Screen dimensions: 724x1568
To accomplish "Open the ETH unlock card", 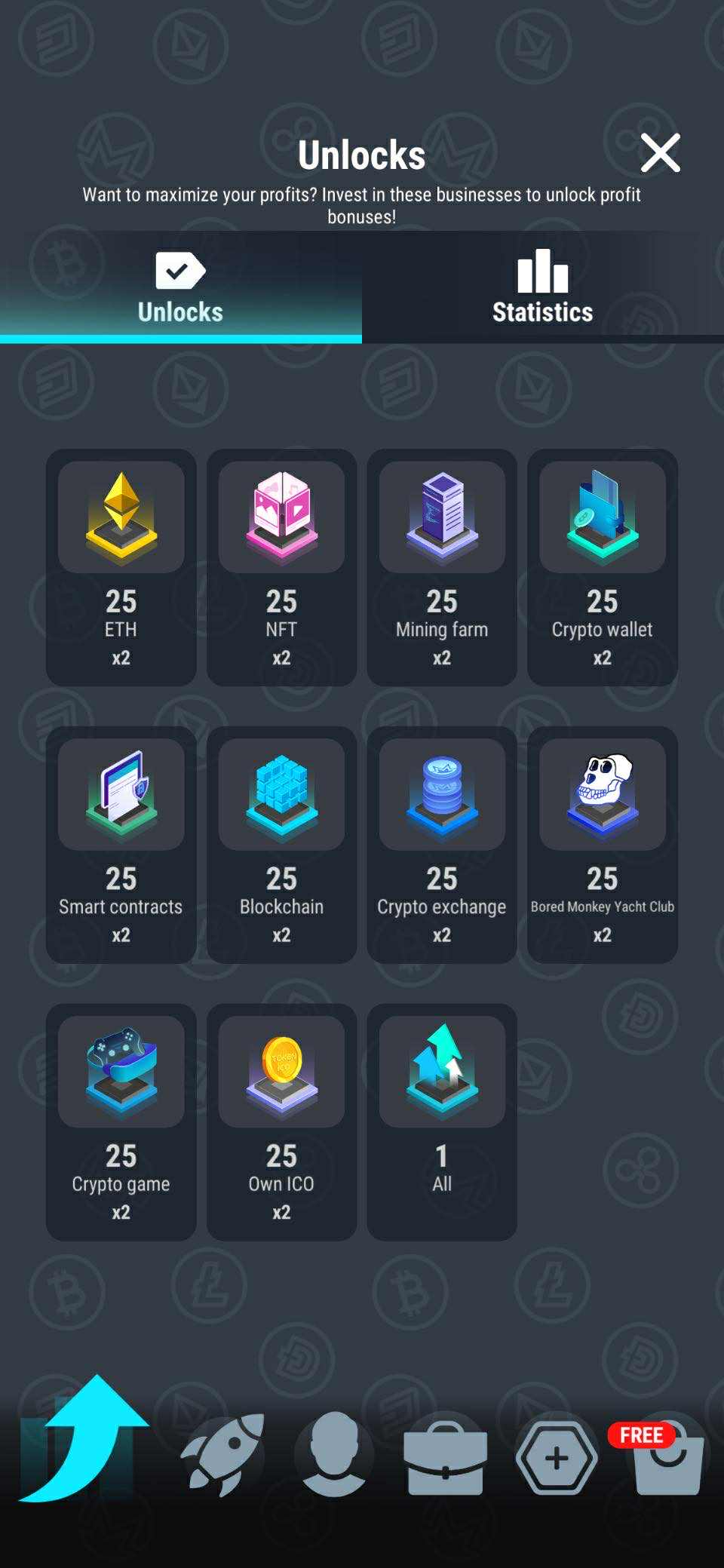I will [x=121, y=567].
